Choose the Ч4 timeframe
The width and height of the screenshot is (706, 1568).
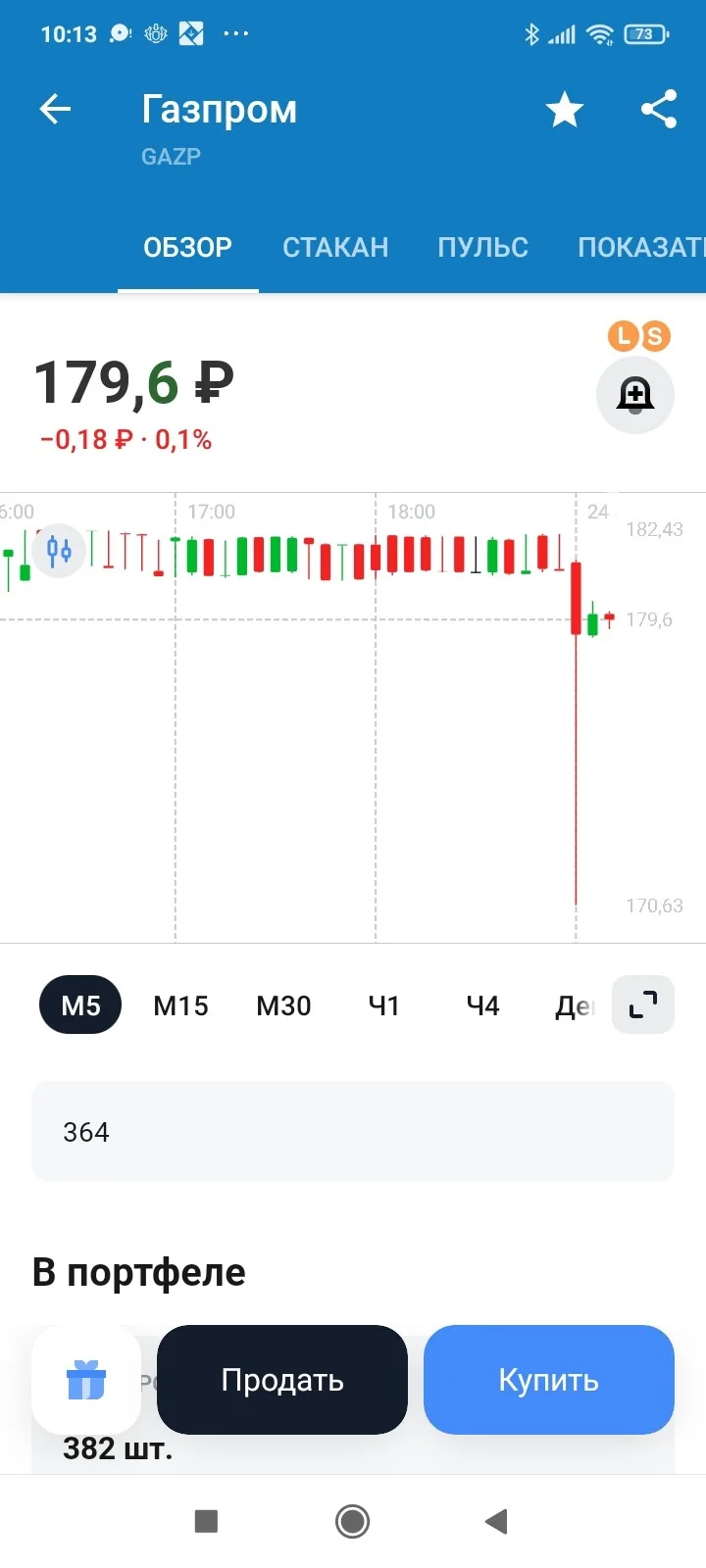click(x=482, y=1005)
